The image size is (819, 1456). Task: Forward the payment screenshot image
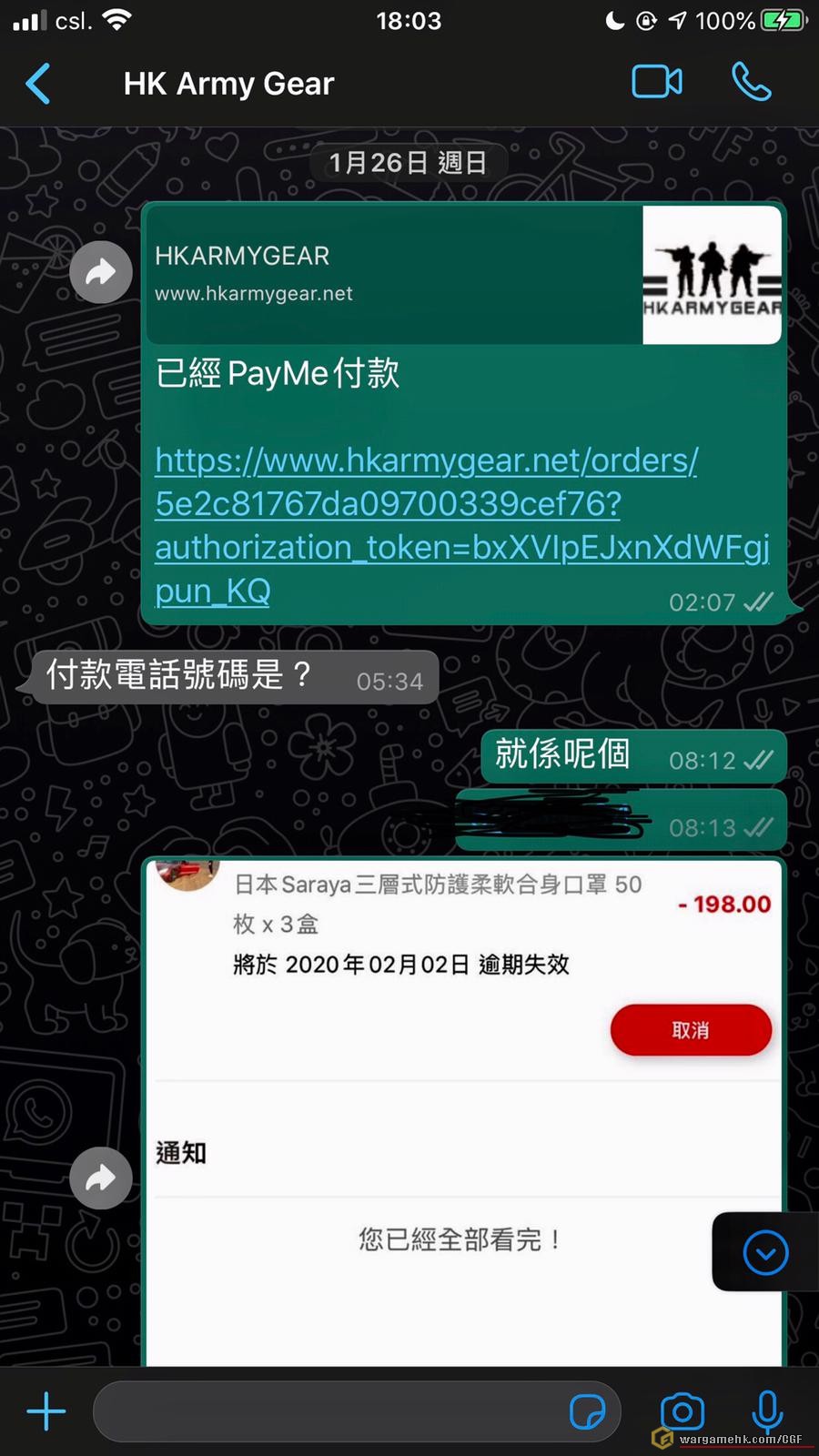(101, 1178)
